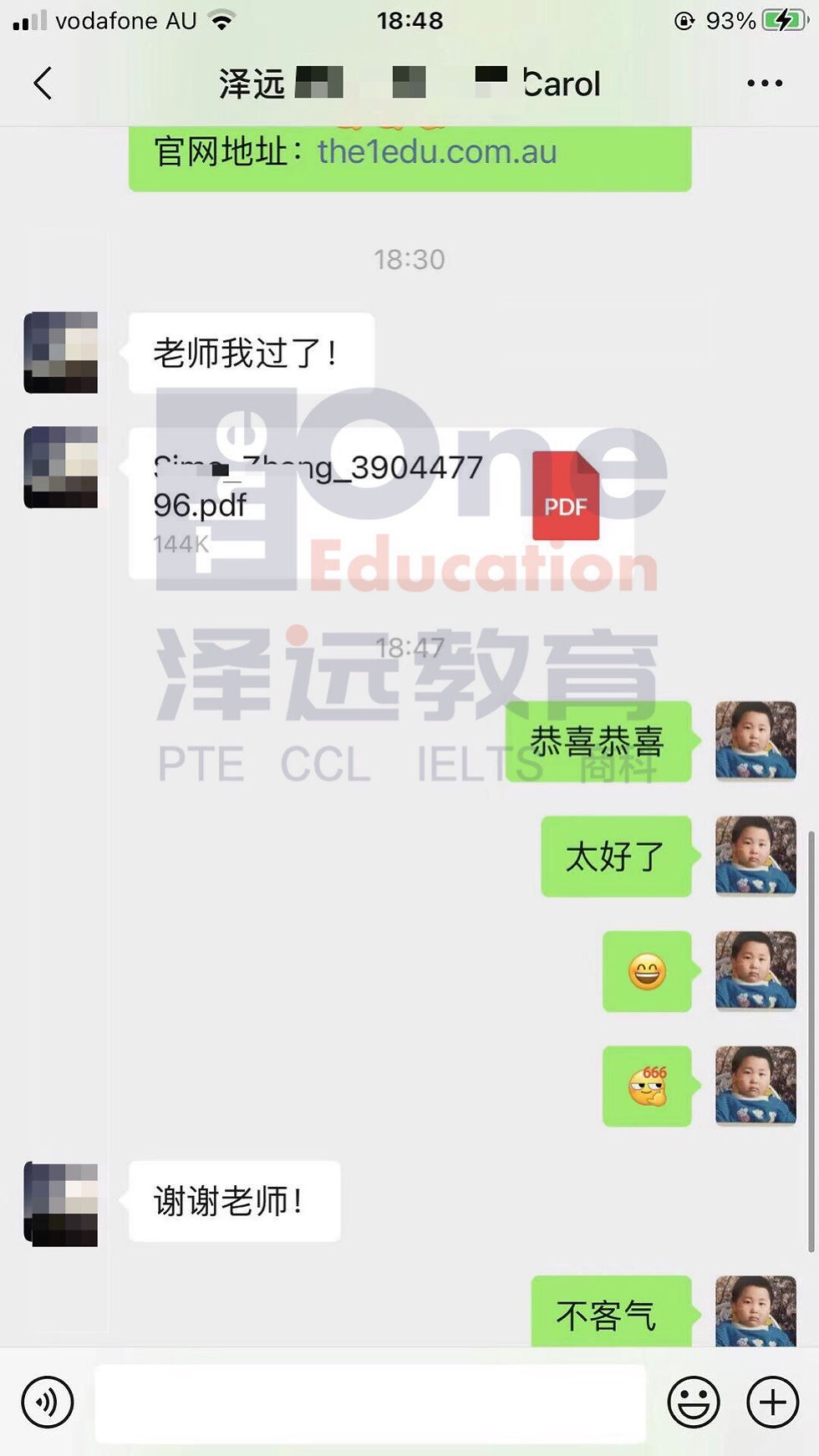Go back to the chat list
Image resolution: width=819 pixels, height=1456 pixels.
pos(43,84)
